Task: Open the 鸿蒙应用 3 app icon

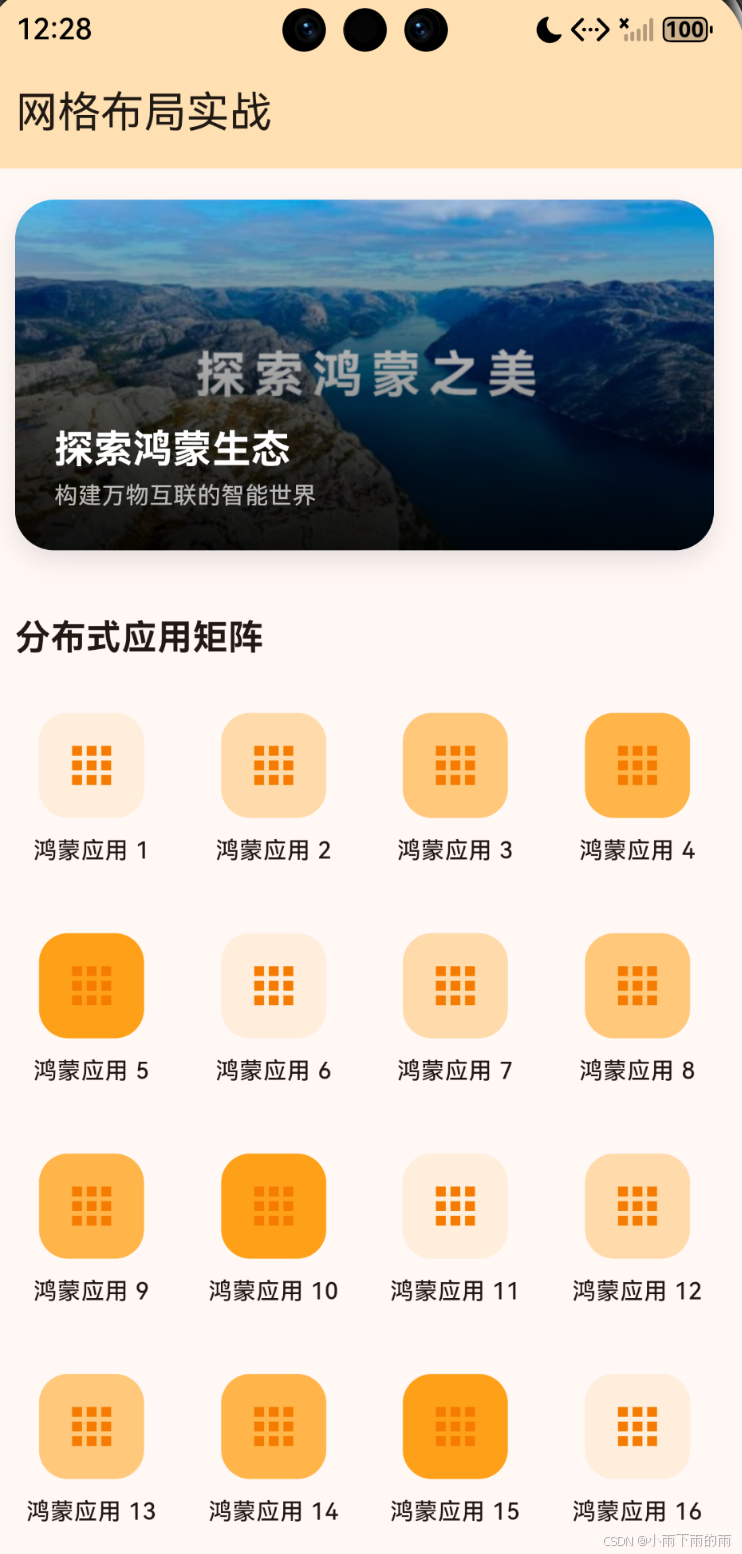Action: 455,765
